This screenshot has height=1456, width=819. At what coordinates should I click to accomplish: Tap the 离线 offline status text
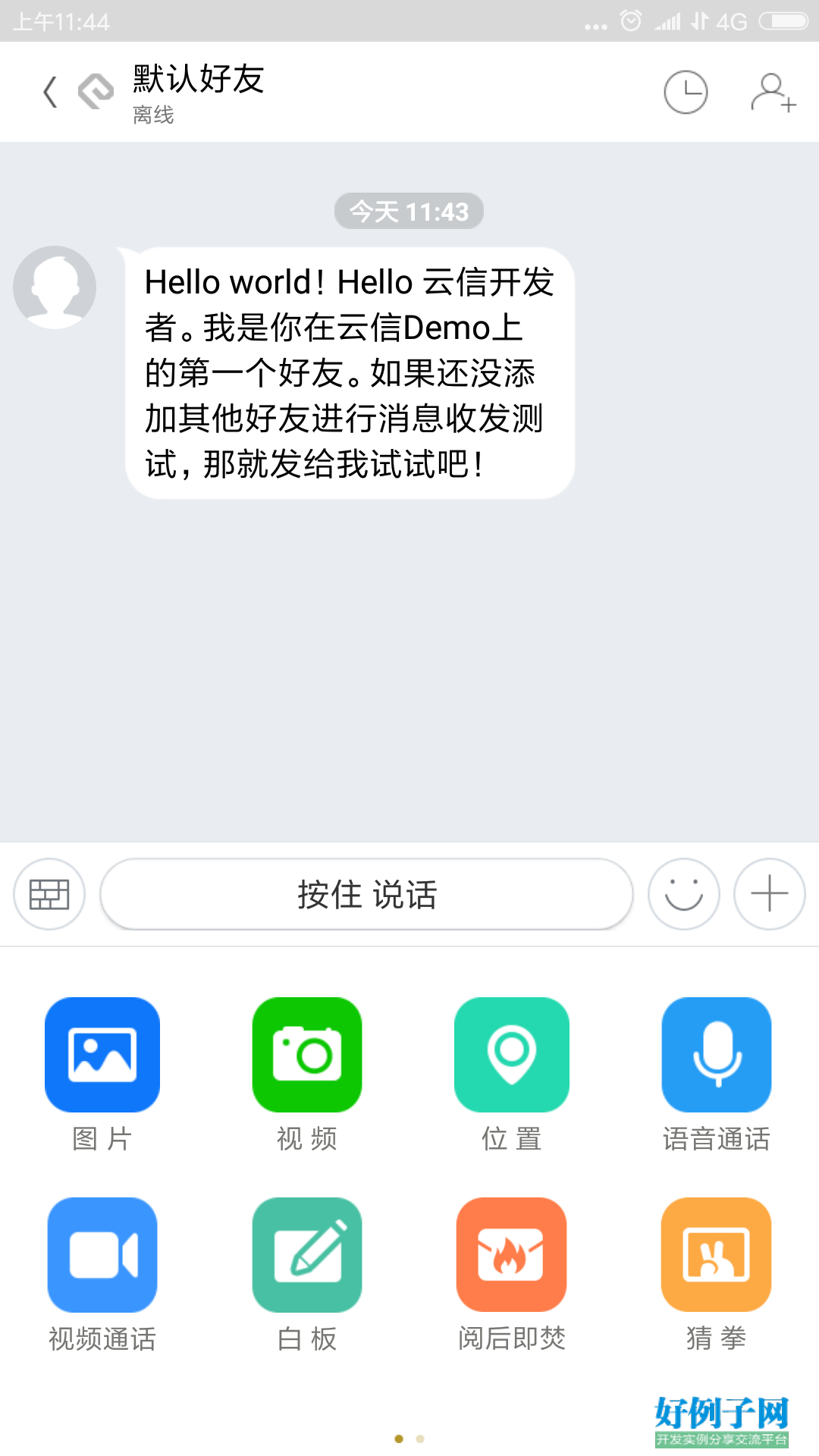coord(149,115)
